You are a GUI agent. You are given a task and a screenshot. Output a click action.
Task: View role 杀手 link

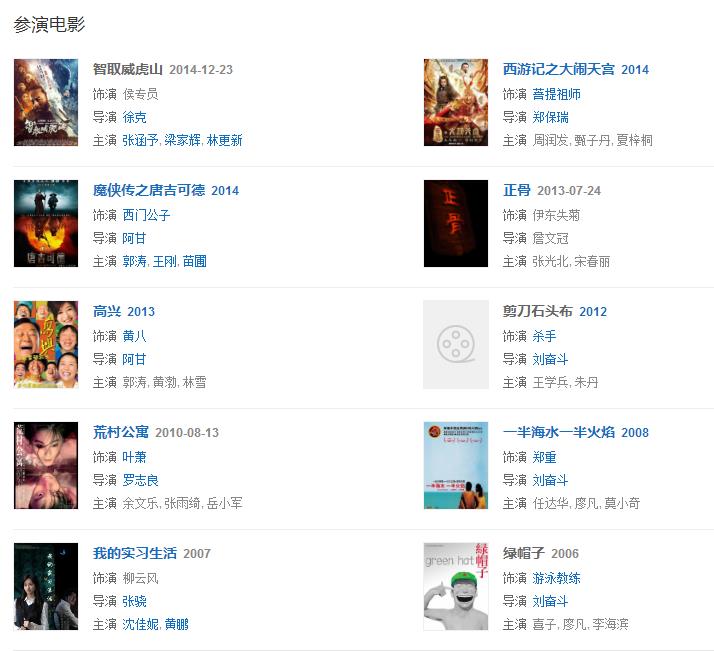544,336
